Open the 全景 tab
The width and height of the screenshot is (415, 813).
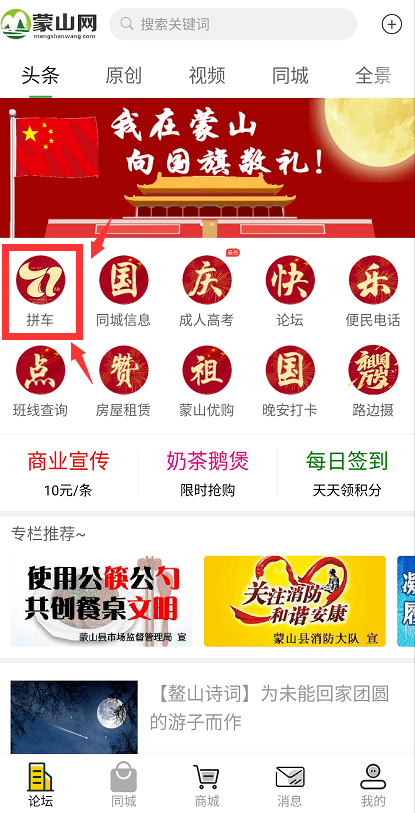coord(373,76)
